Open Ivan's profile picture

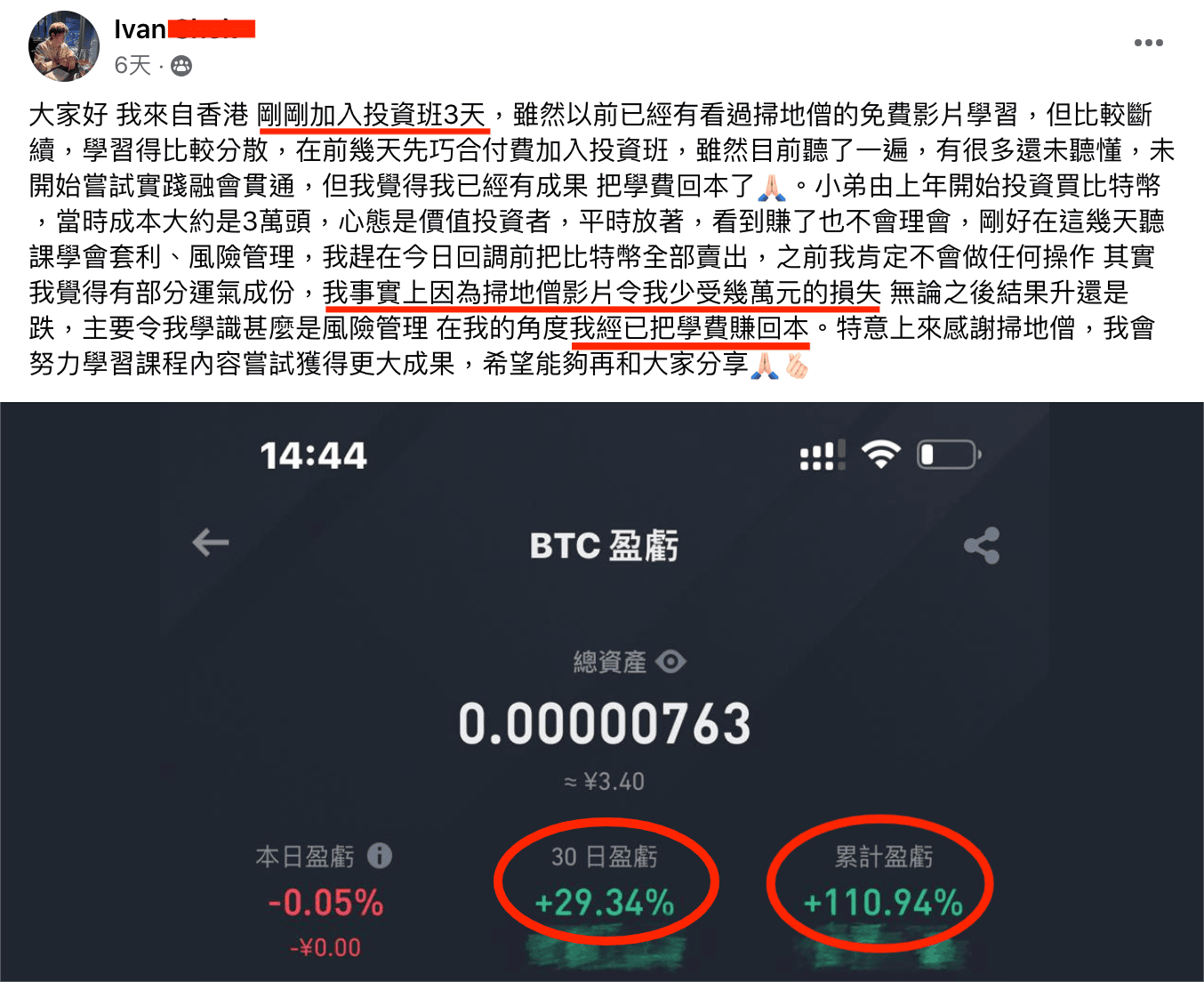coord(63,46)
